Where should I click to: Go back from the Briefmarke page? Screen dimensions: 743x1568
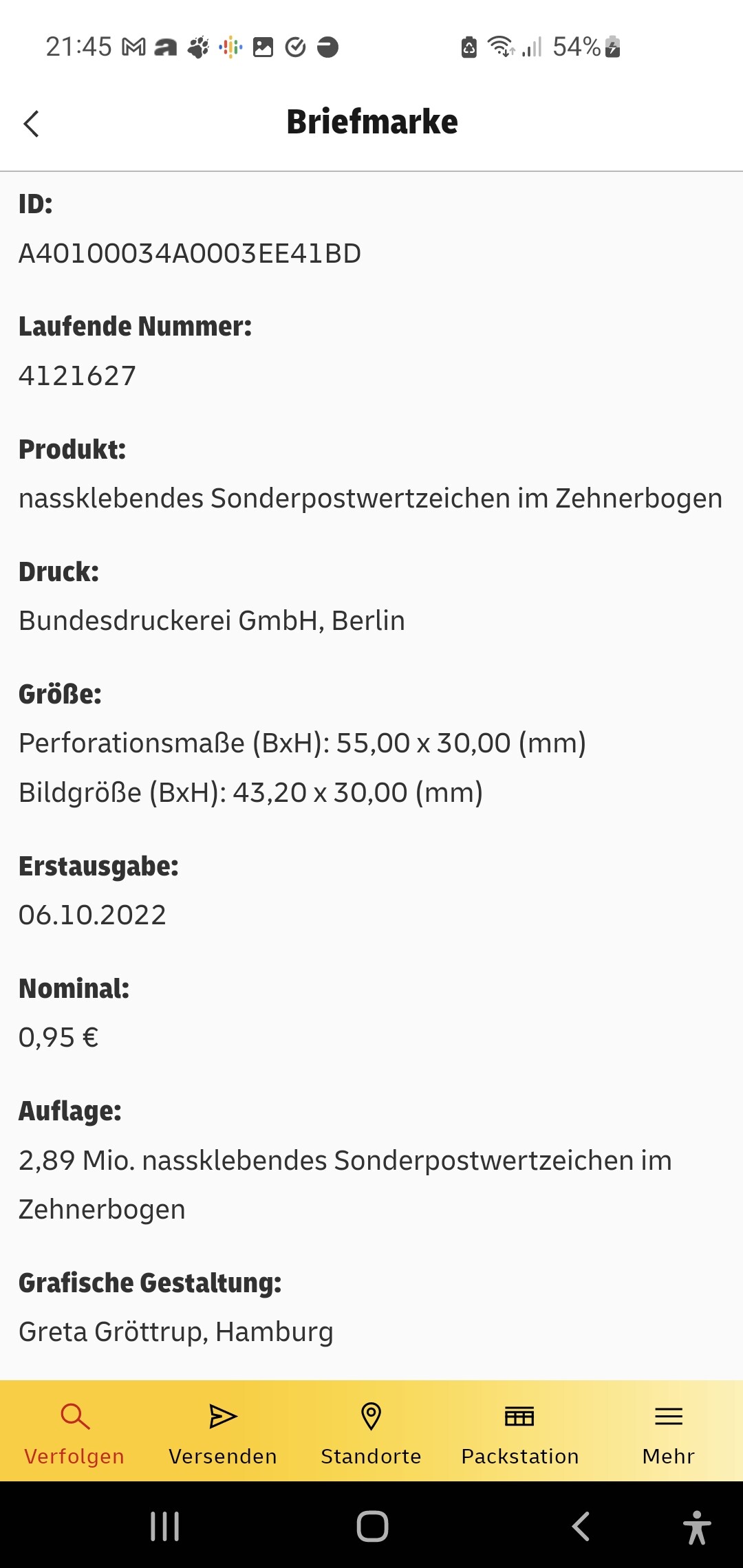pos(31,124)
